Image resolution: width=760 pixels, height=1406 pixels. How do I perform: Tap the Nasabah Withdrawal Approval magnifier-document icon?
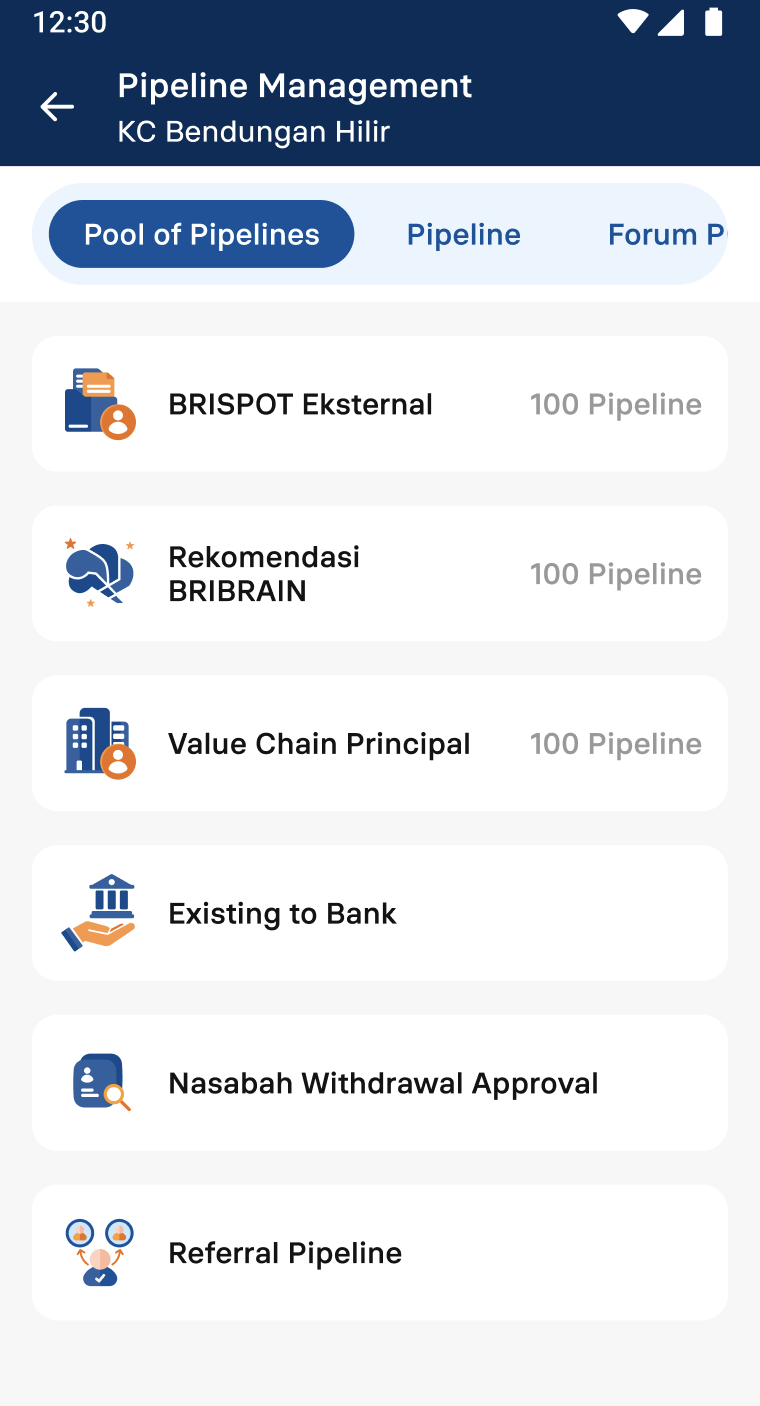point(98,1082)
